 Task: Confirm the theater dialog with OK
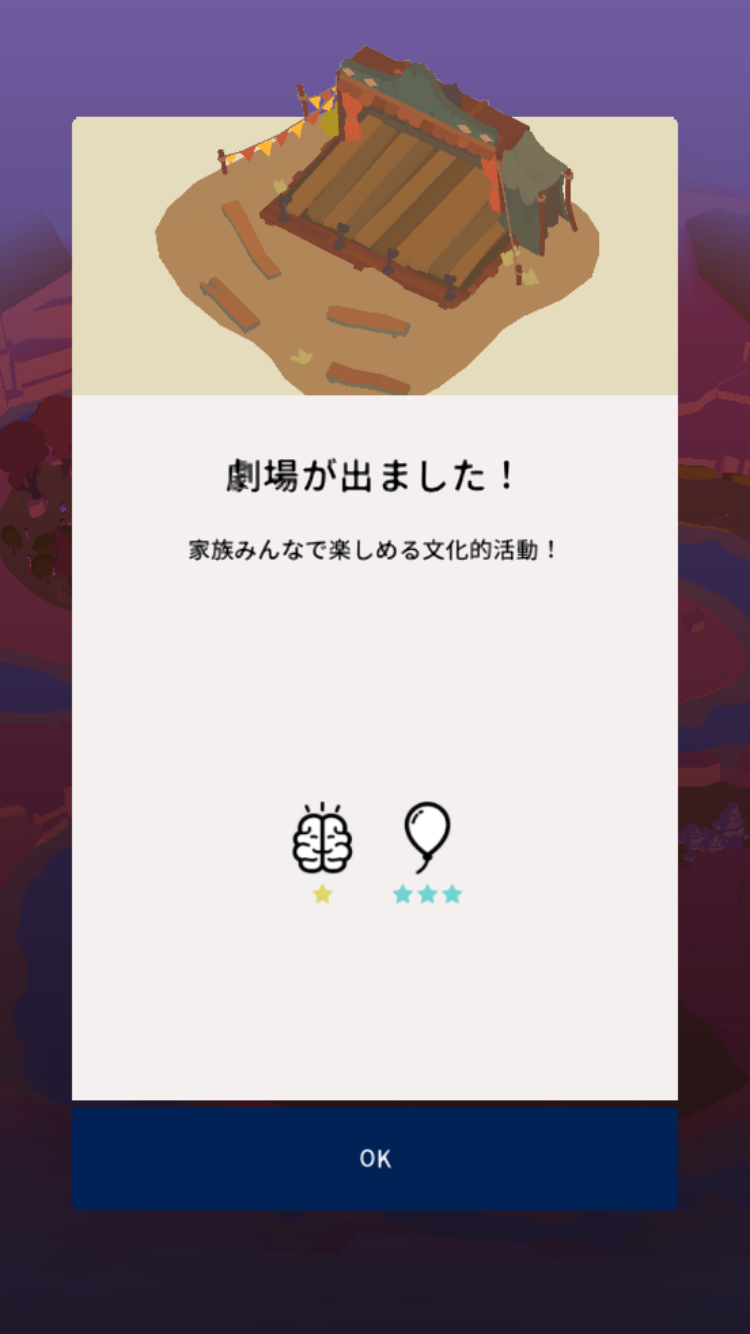pyautogui.click(x=375, y=1158)
